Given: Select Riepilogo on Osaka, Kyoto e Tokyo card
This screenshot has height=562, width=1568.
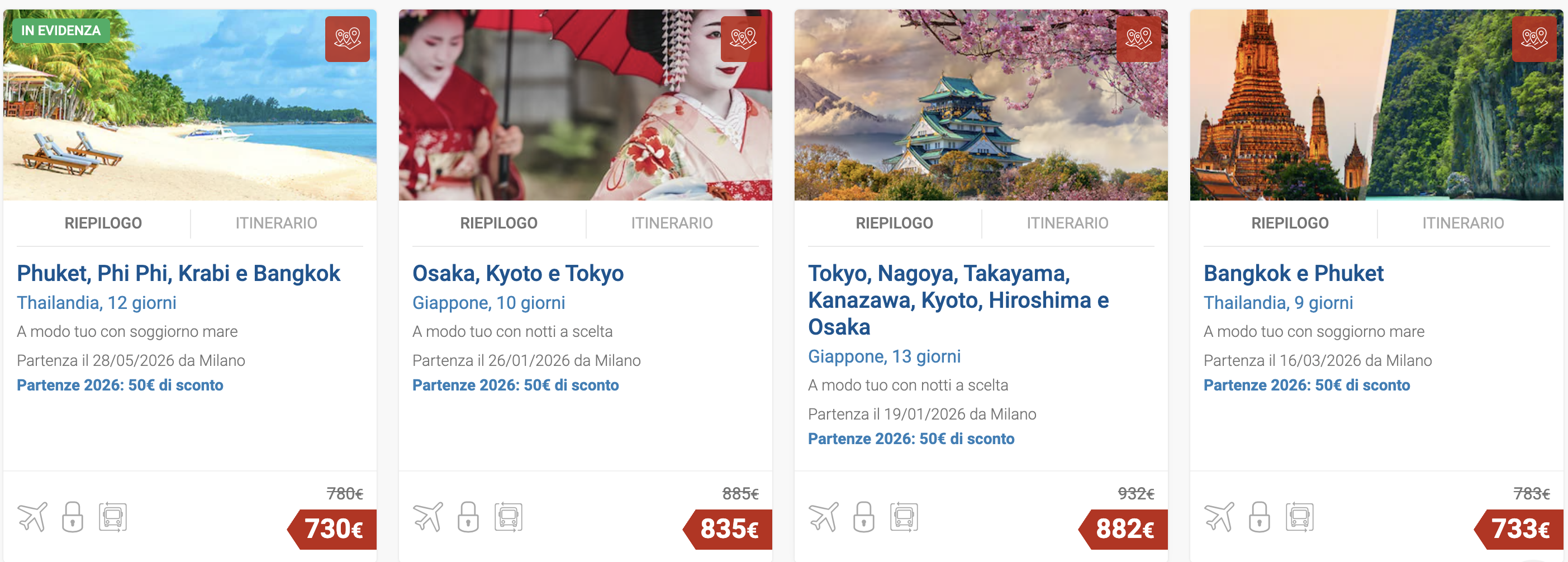Looking at the screenshot, I should click(499, 223).
